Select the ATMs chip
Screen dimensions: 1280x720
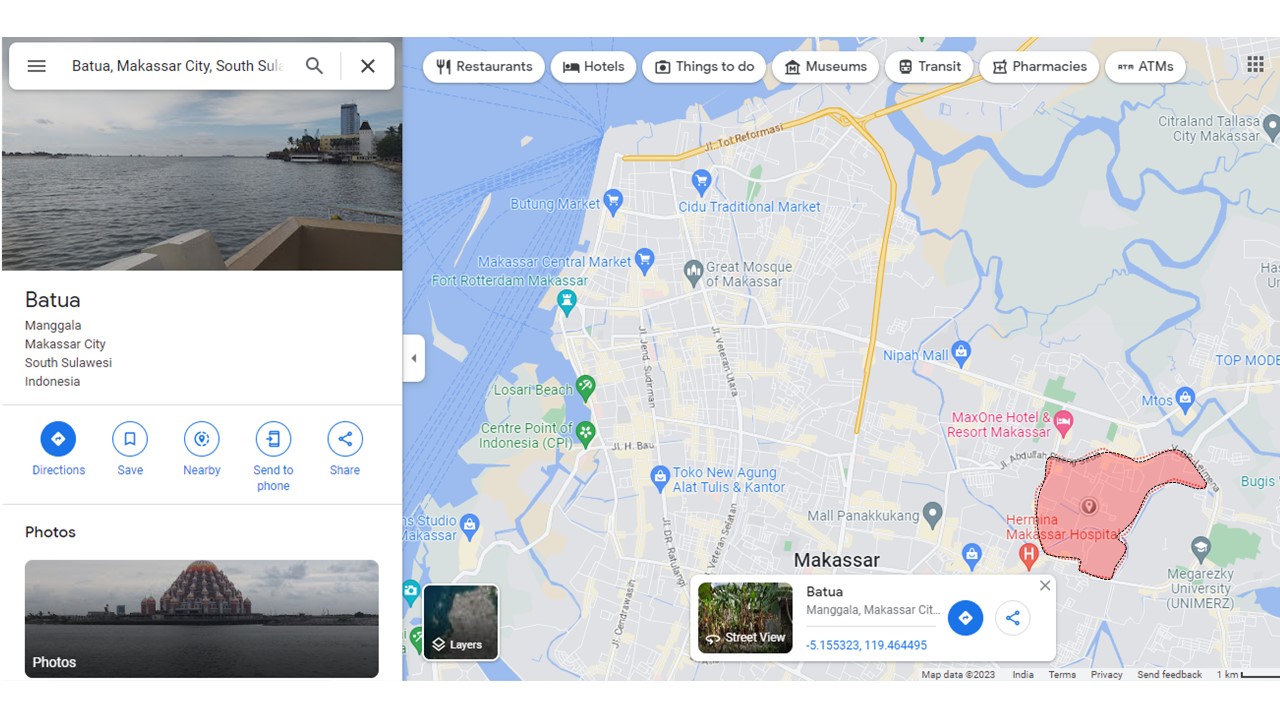click(x=1145, y=67)
